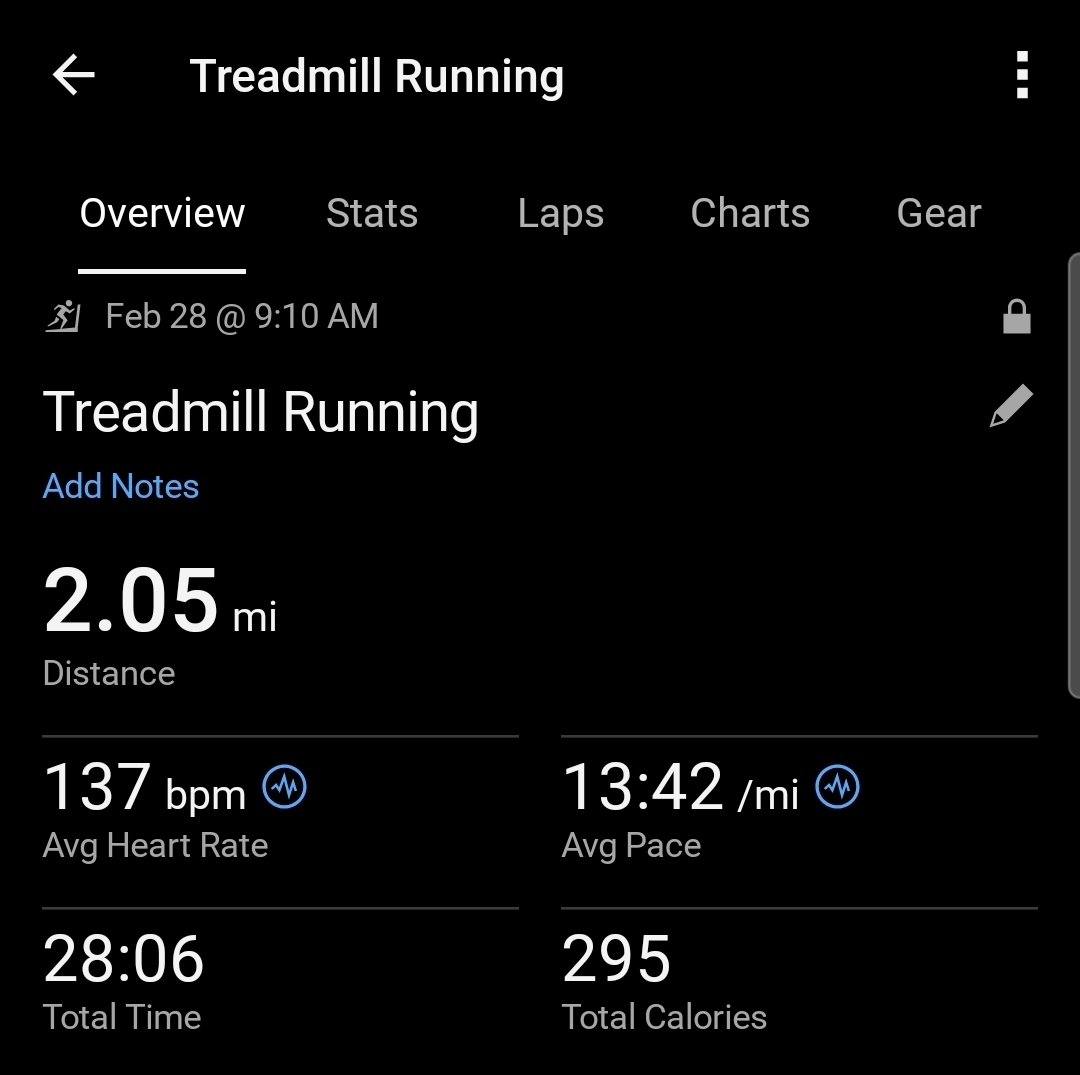This screenshot has width=1080, height=1075.
Task: Open the insight icon beside Avg Pace
Action: pos(838,788)
